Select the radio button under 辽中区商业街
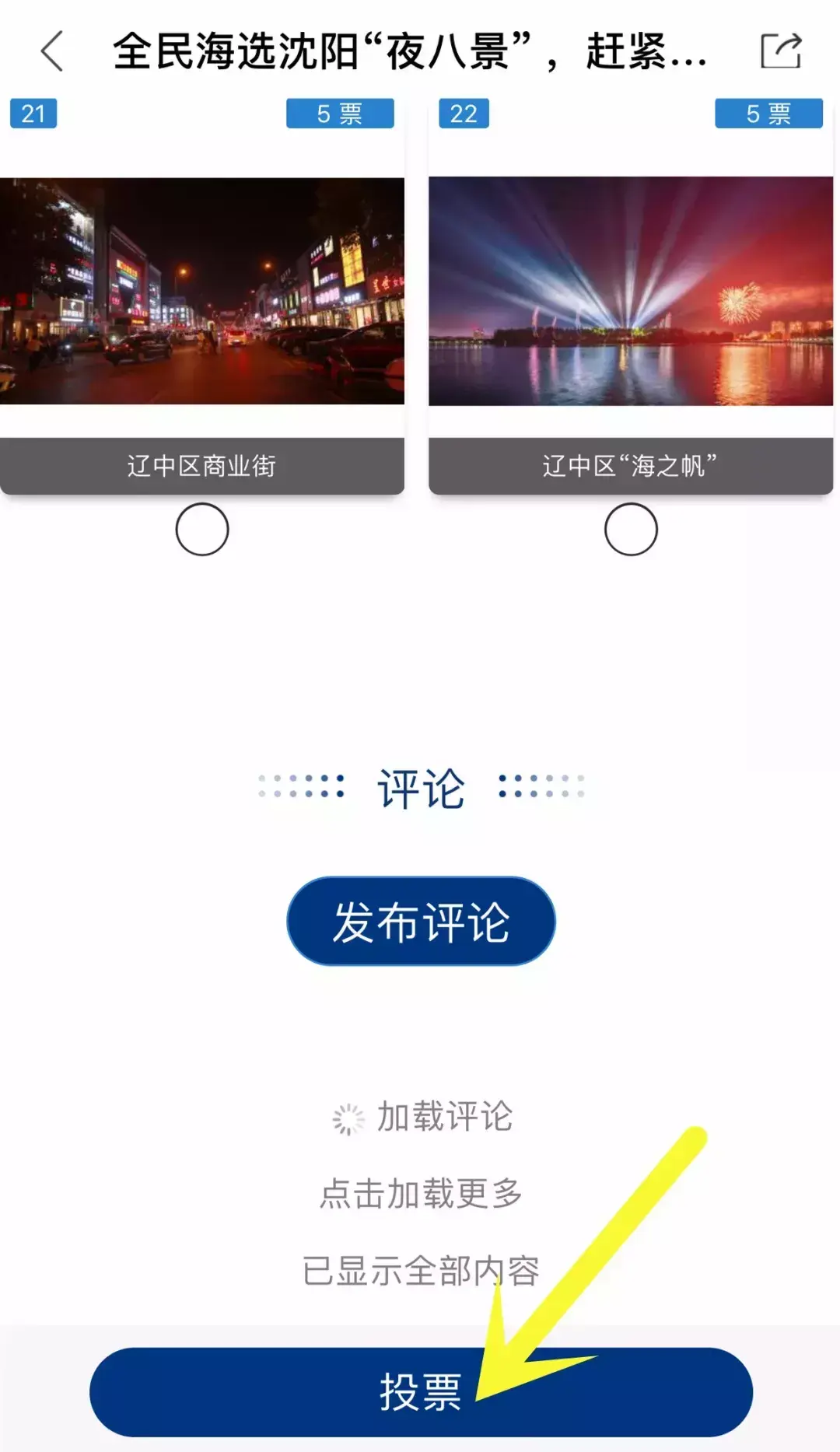840x1452 pixels. point(202,529)
